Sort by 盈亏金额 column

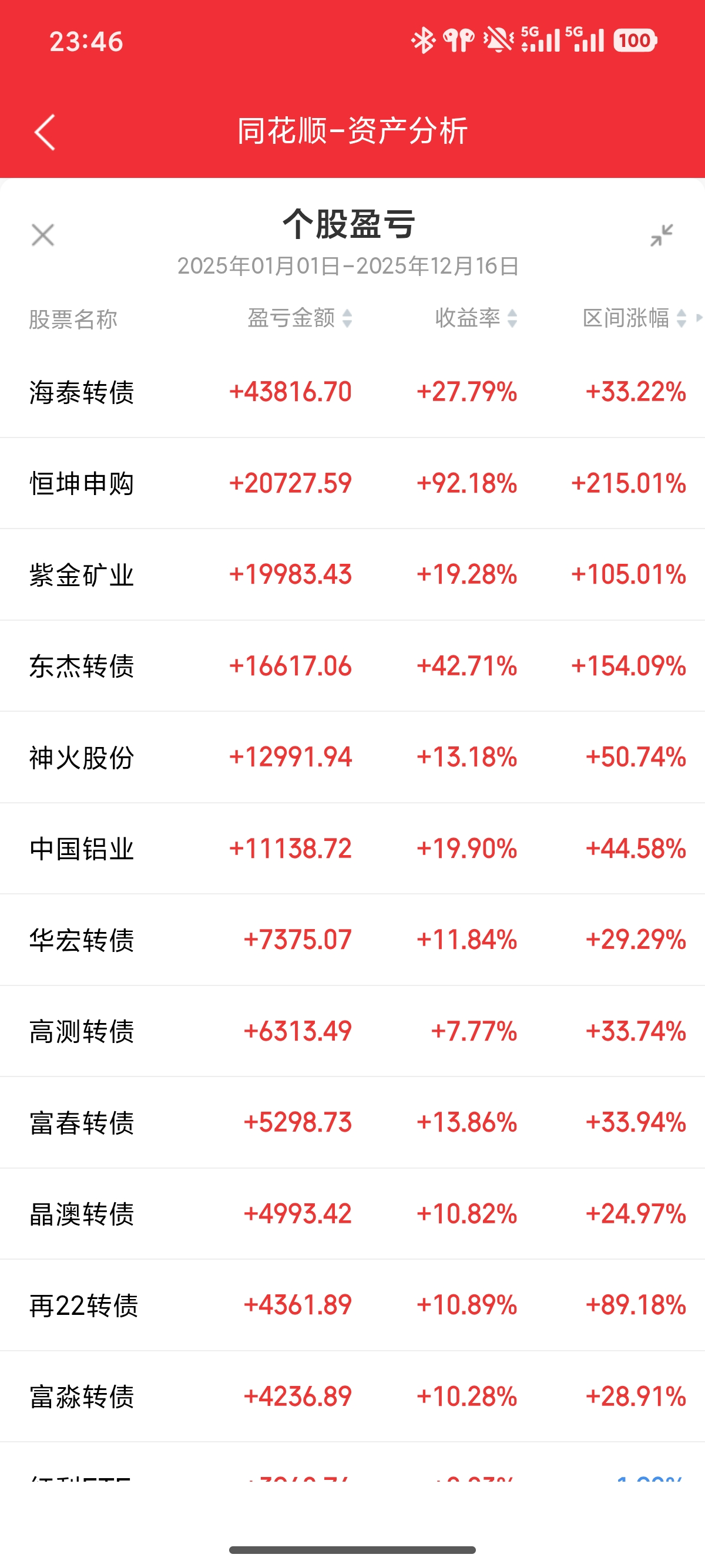(300, 318)
